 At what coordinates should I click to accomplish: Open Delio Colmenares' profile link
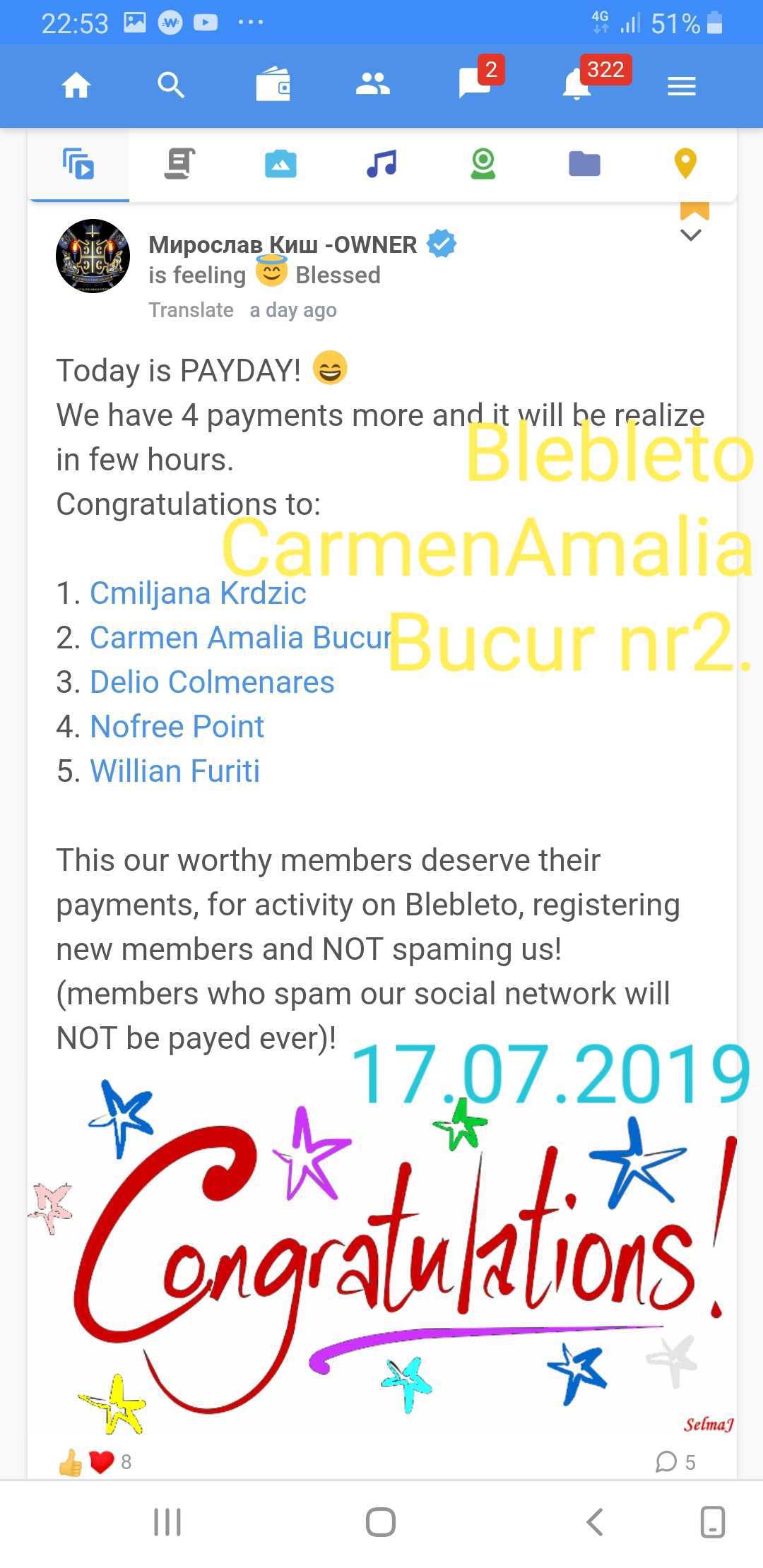[x=212, y=682]
